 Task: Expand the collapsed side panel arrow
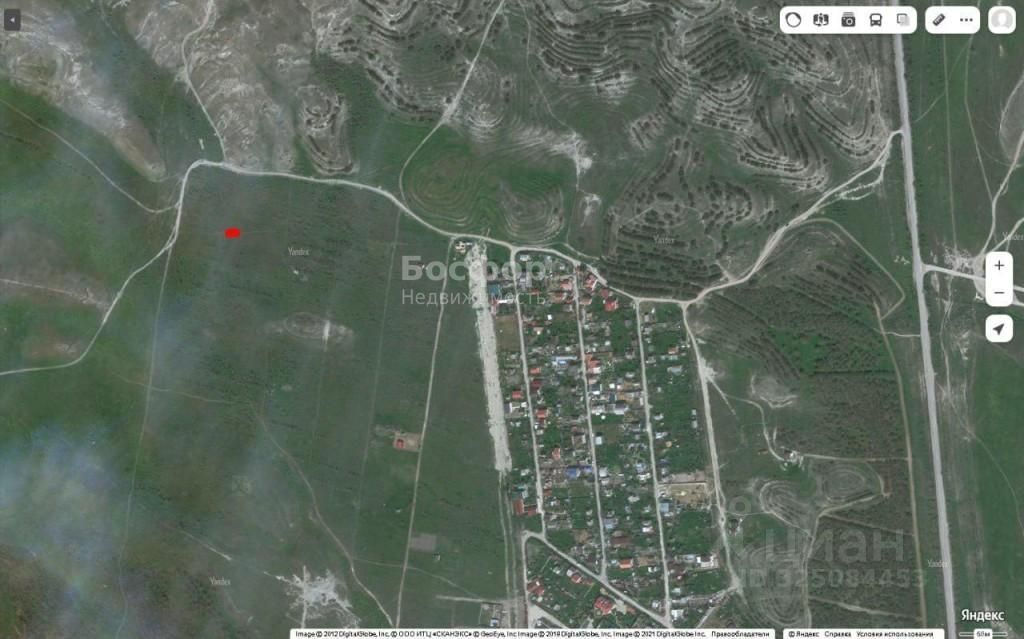12,20
